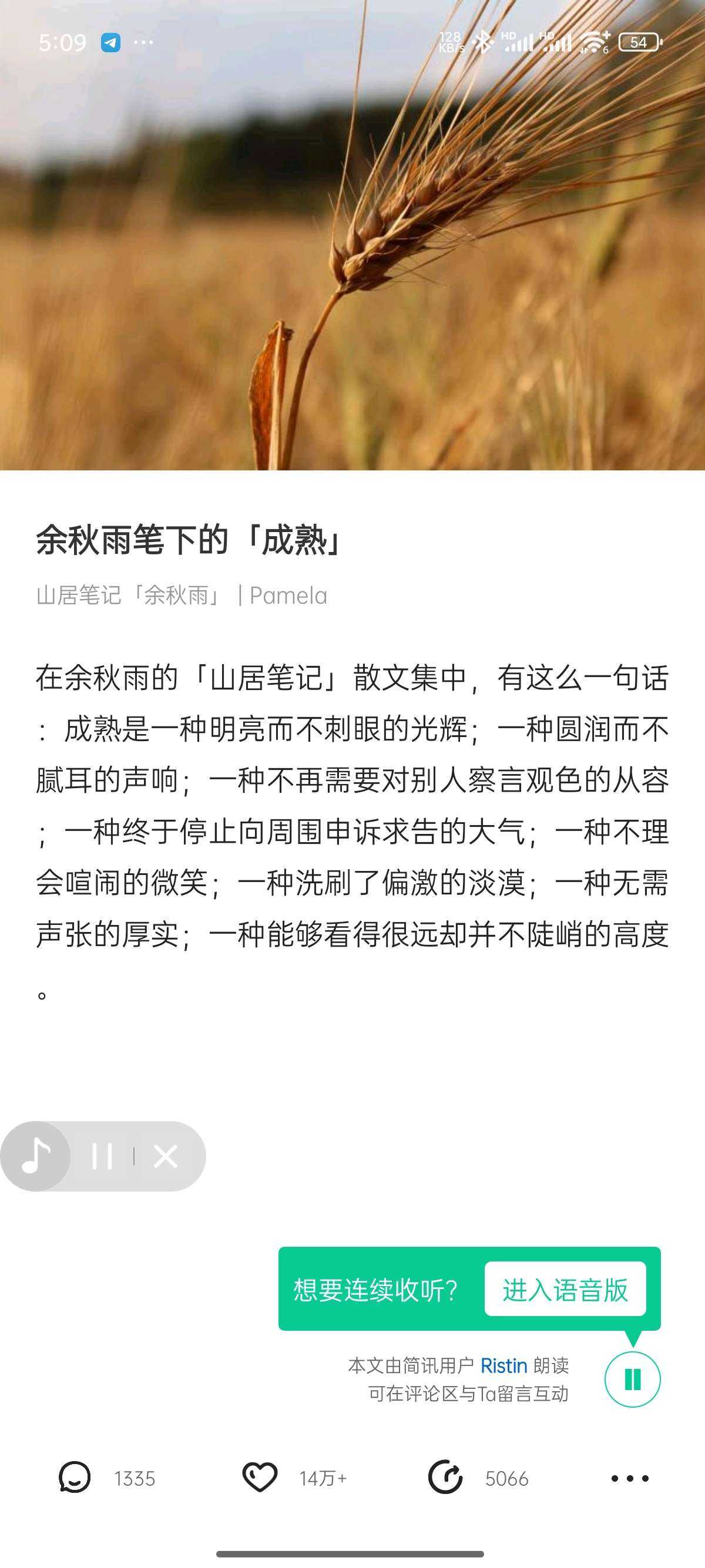
Task: Like this article with the heart icon
Action: point(260,1478)
